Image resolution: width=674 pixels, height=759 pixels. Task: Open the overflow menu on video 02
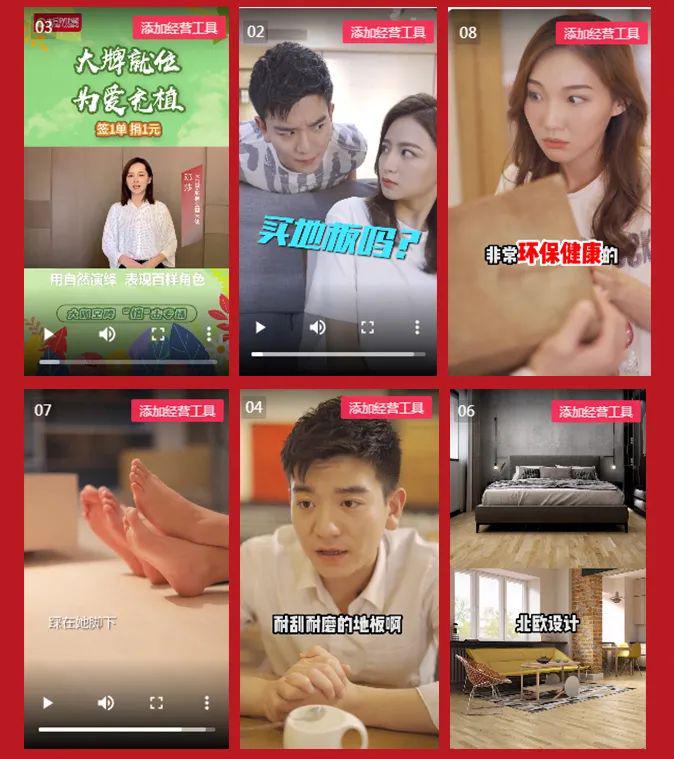pos(417,327)
